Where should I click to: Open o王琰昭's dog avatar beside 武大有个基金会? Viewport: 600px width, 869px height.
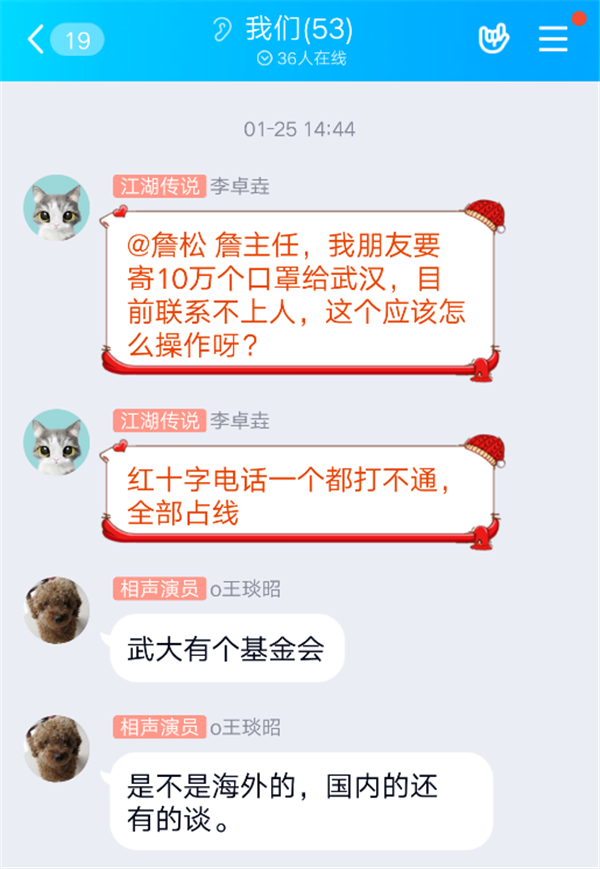click(x=57, y=610)
